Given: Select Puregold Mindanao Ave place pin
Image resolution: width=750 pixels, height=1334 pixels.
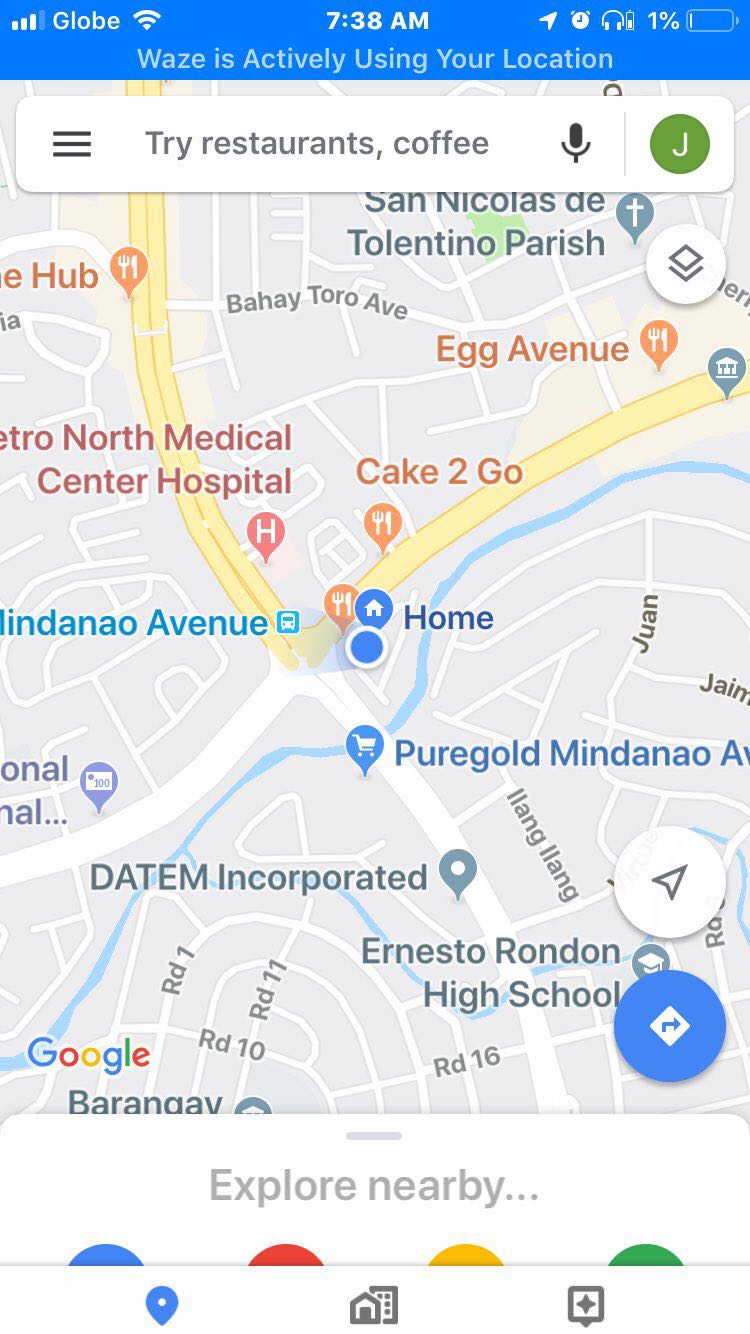Looking at the screenshot, I should click(x=365, y=750).
